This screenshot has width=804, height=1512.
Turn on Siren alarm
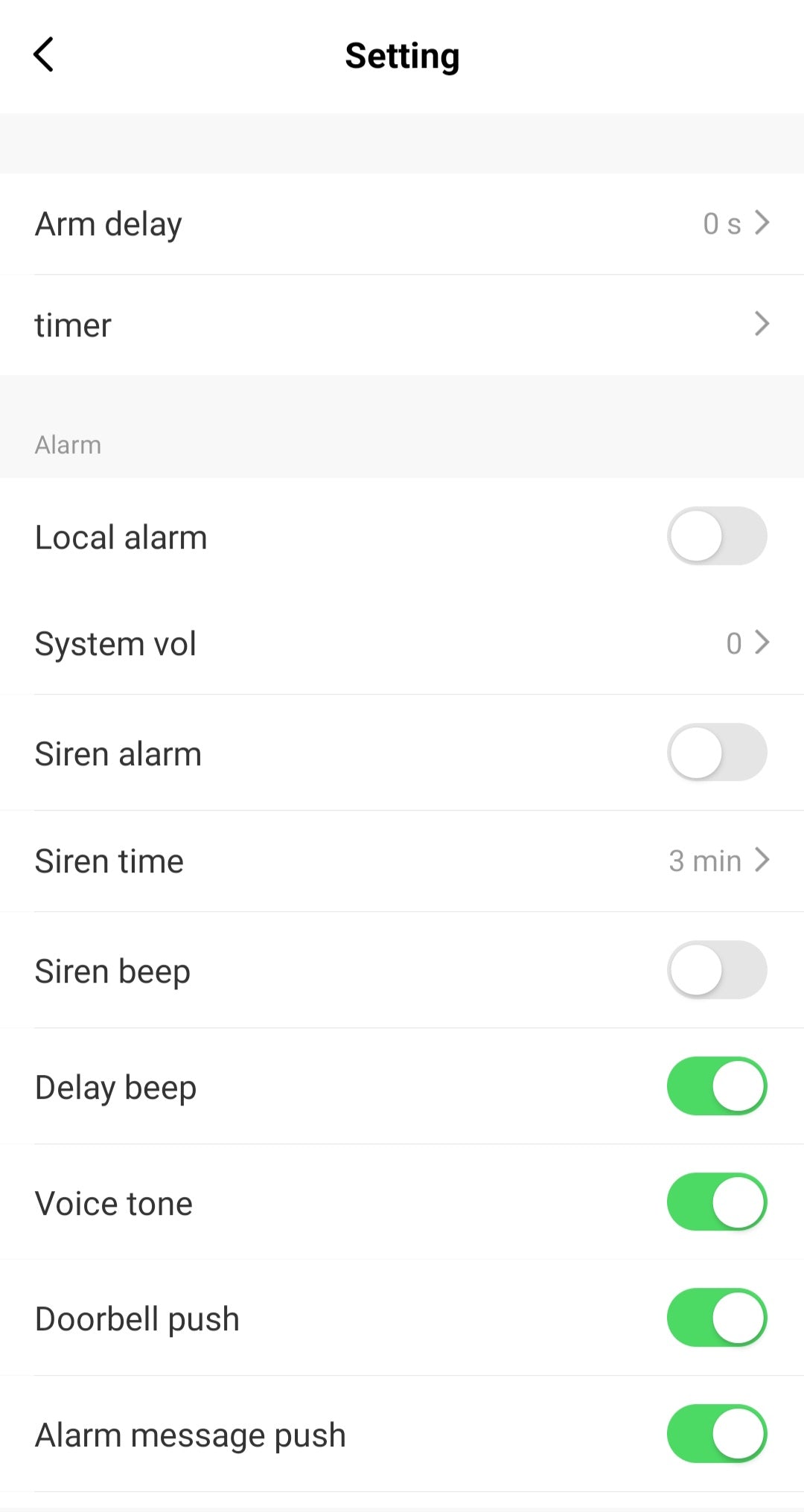click(716, 753)
